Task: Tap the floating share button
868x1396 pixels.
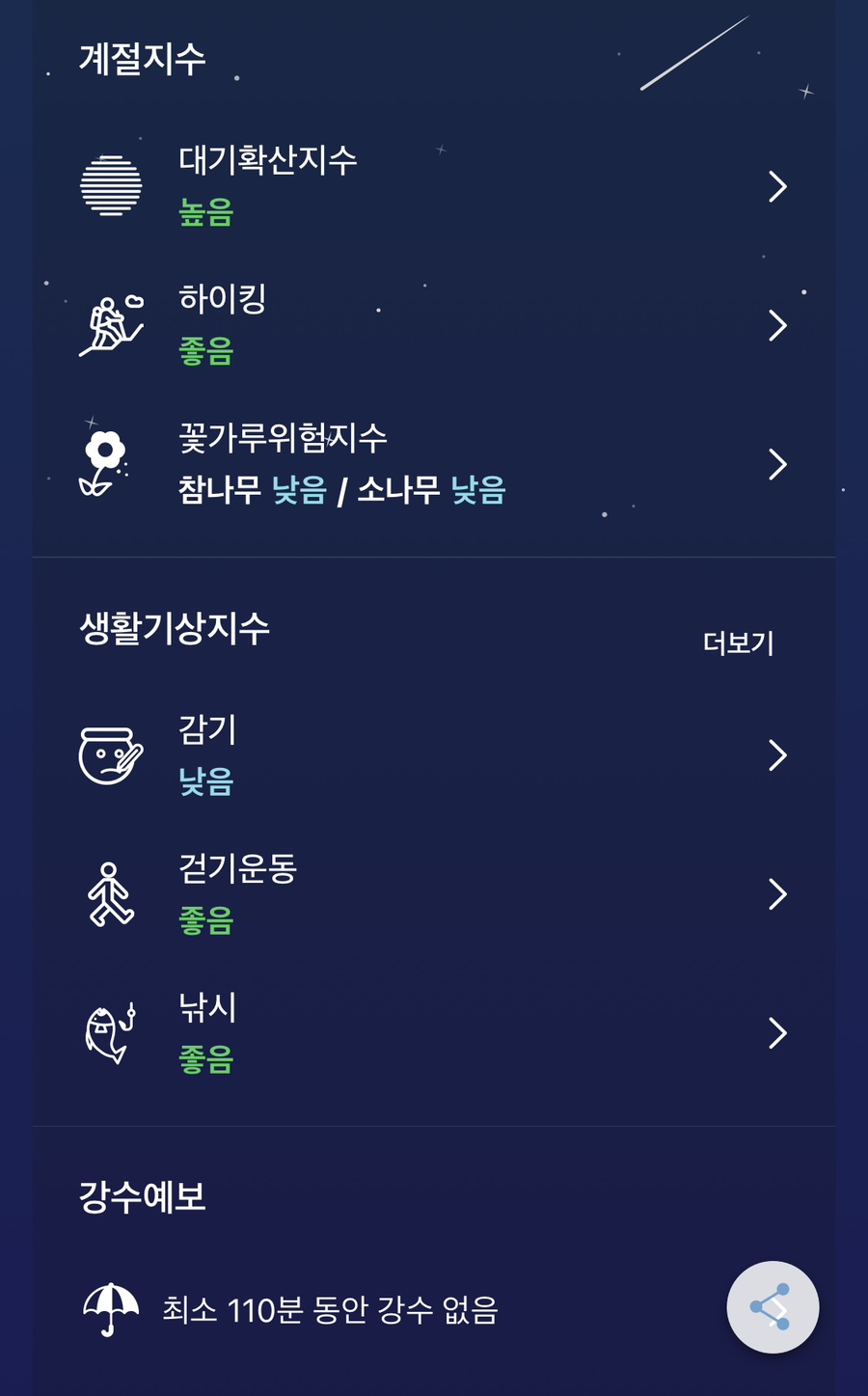Action: pyautogui.click(x=773, y=1307)
